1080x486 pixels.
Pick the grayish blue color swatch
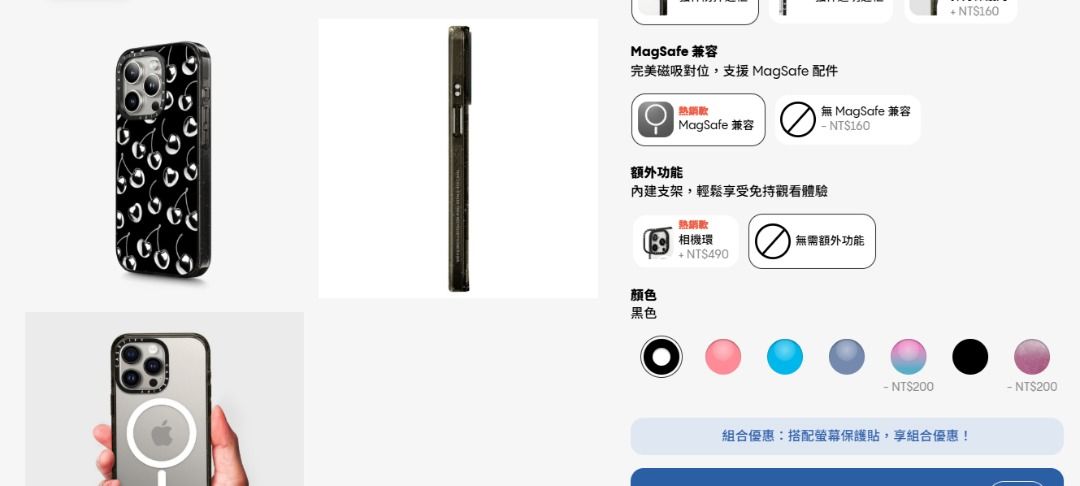pyautogui.click(x=847, y=357)
